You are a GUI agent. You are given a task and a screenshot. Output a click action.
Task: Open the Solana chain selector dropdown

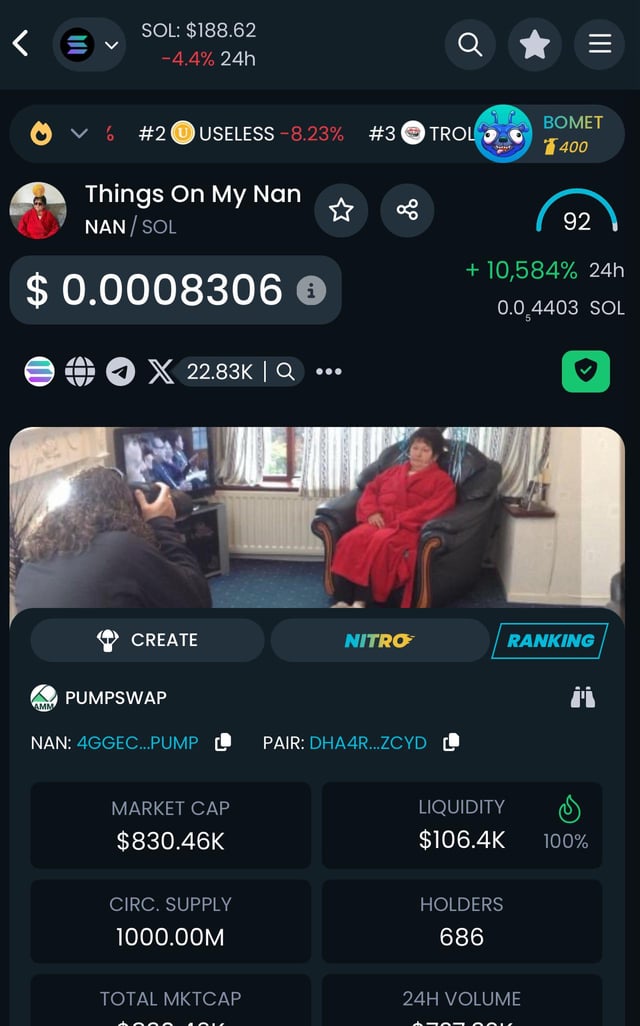point(89,44)
